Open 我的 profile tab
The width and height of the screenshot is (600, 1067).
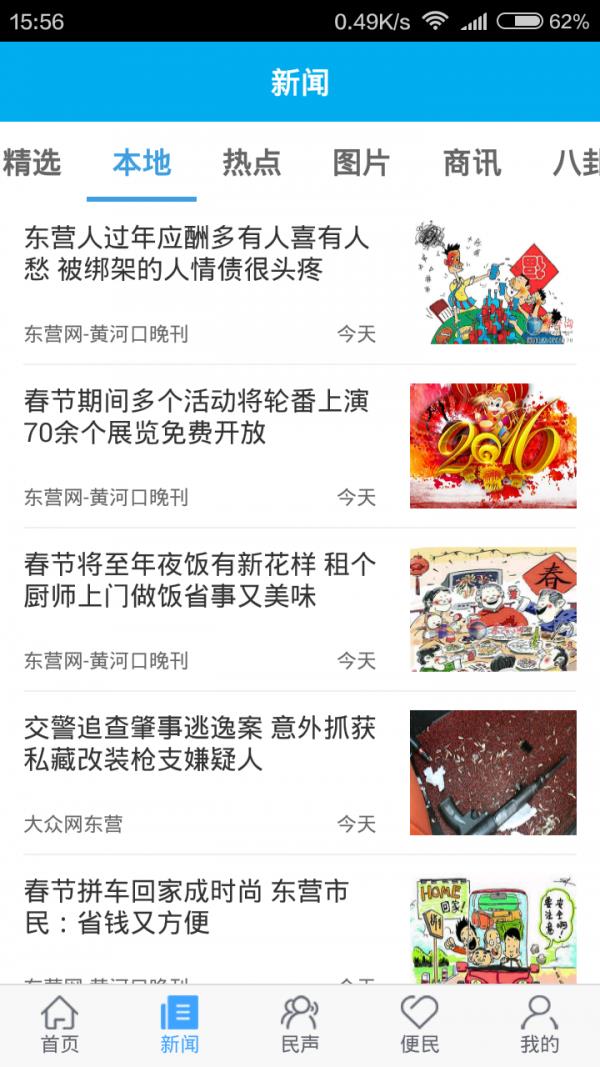pos(539,1025)
